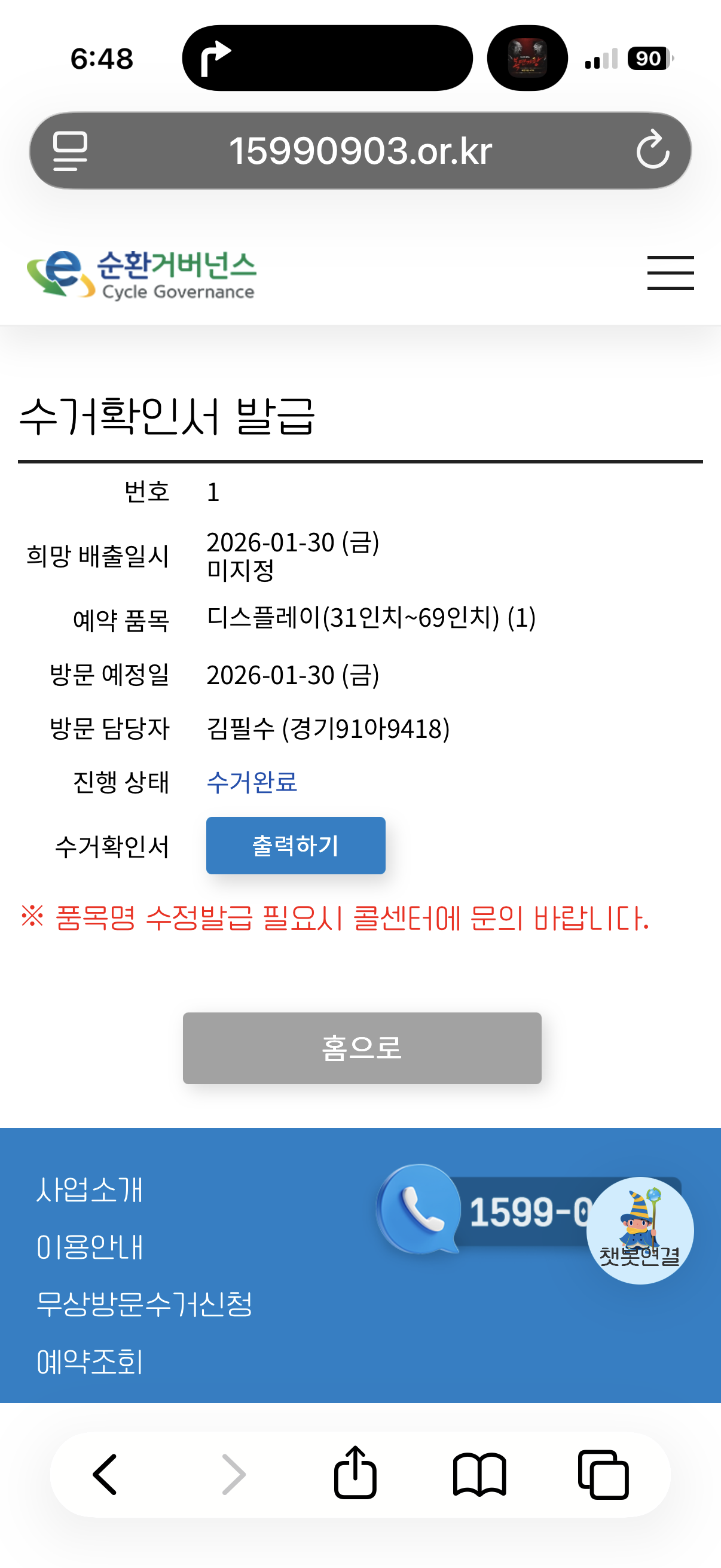Open the browser tabs overview
721x1568 pixels.
[x=603, y=1474]
